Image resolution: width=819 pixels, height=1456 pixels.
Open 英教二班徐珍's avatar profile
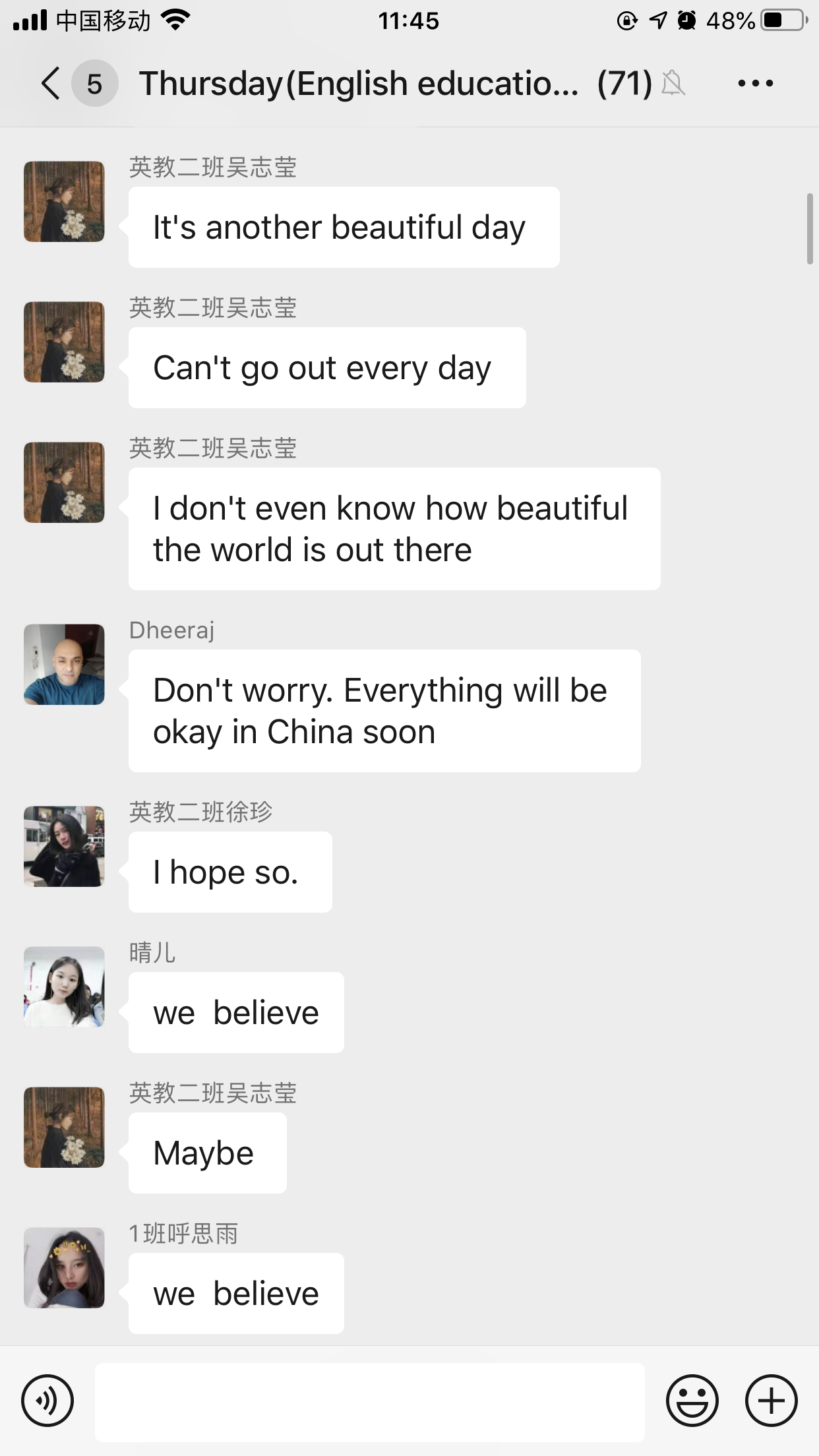pyautogui.click(x=64, y=846)
